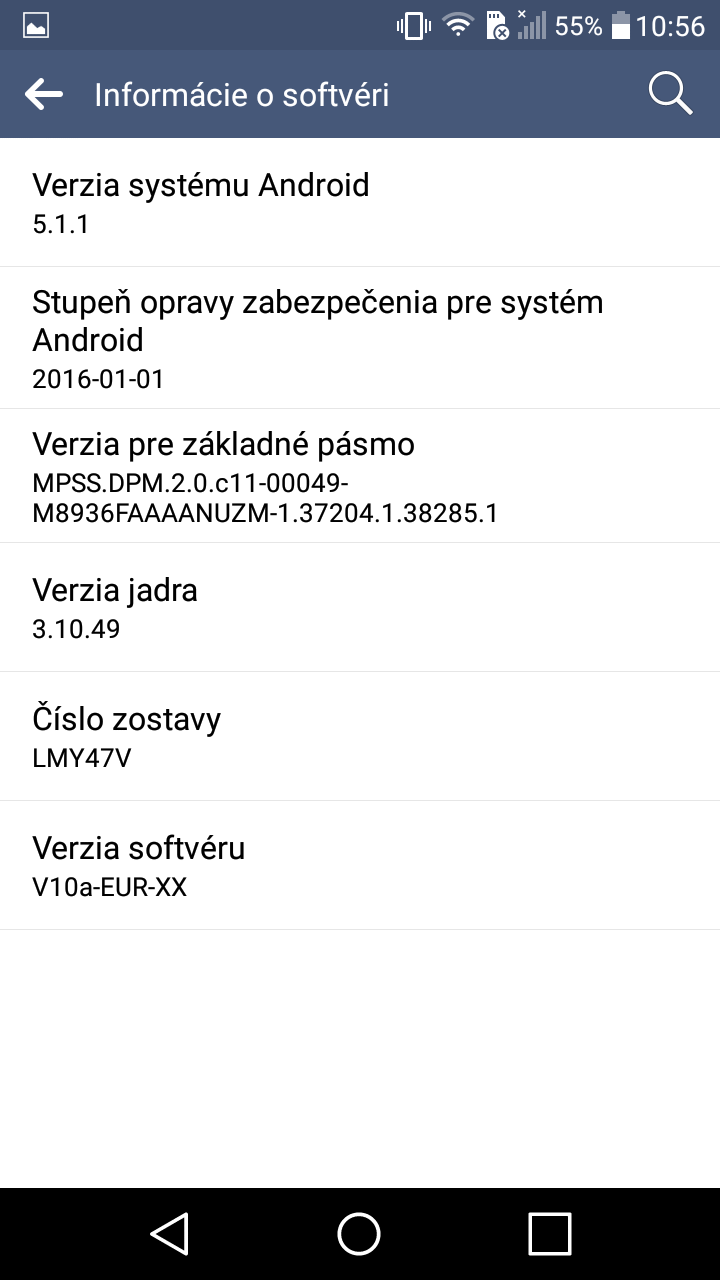This screenshot has height=1280, width=720.
Task: Select the Číslo zostavy row
Action: [x=360, y=736]
